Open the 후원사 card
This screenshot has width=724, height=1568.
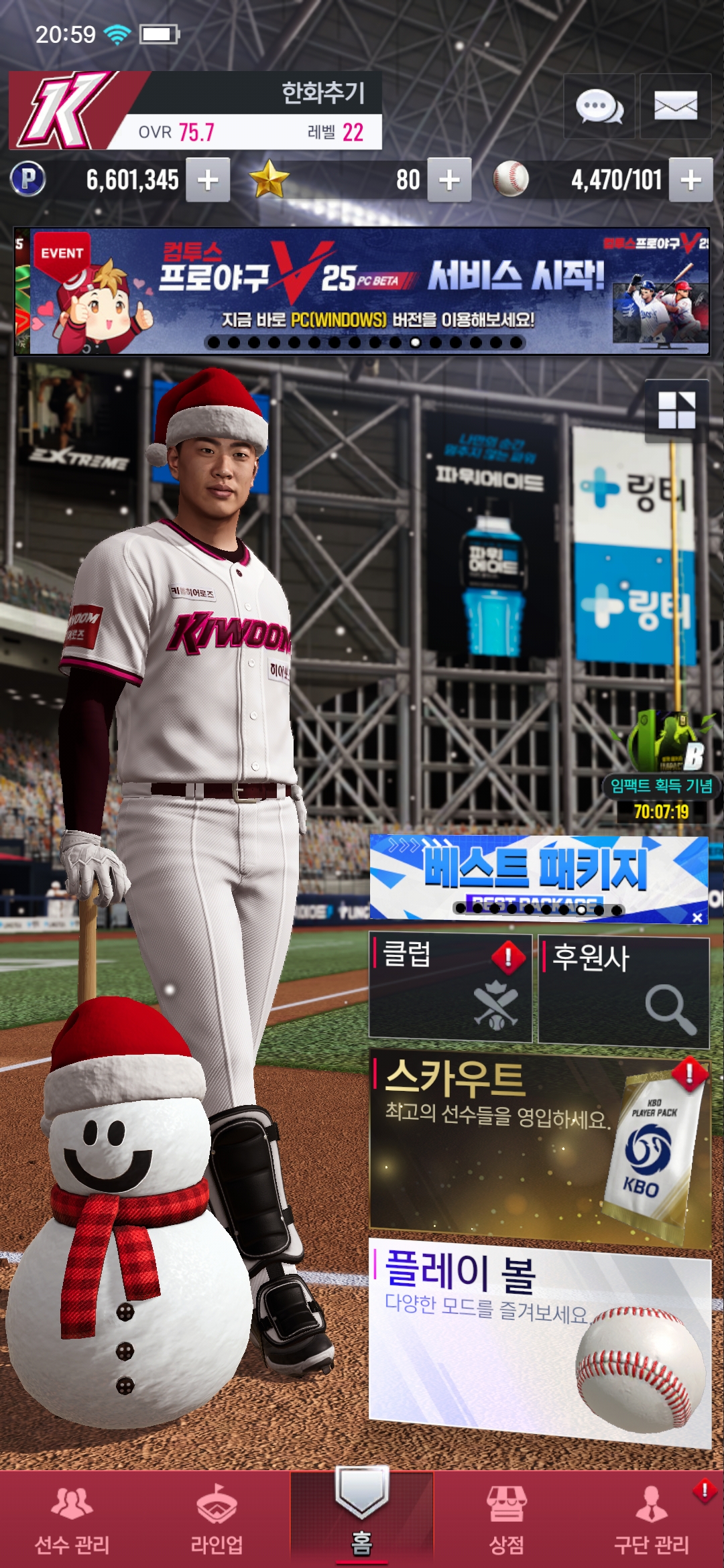[623, 991]
